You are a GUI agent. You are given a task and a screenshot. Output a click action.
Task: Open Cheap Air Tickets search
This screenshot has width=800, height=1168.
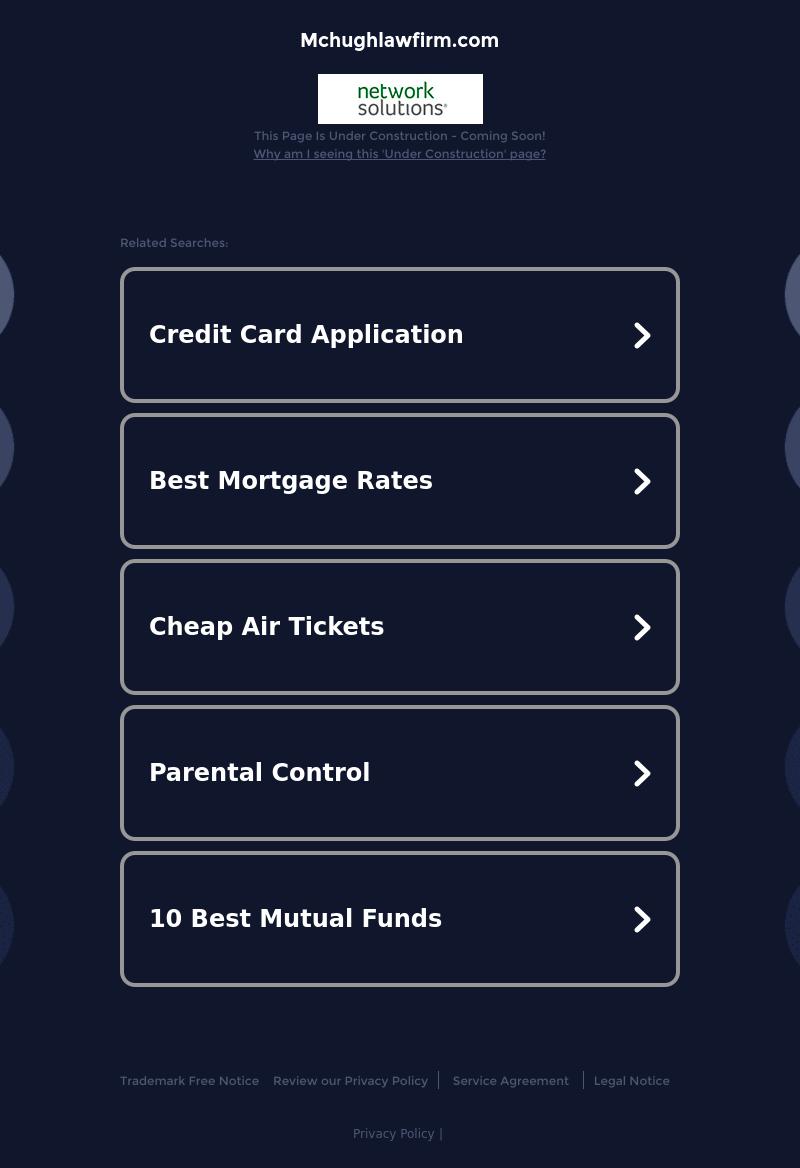click(399, 627)
